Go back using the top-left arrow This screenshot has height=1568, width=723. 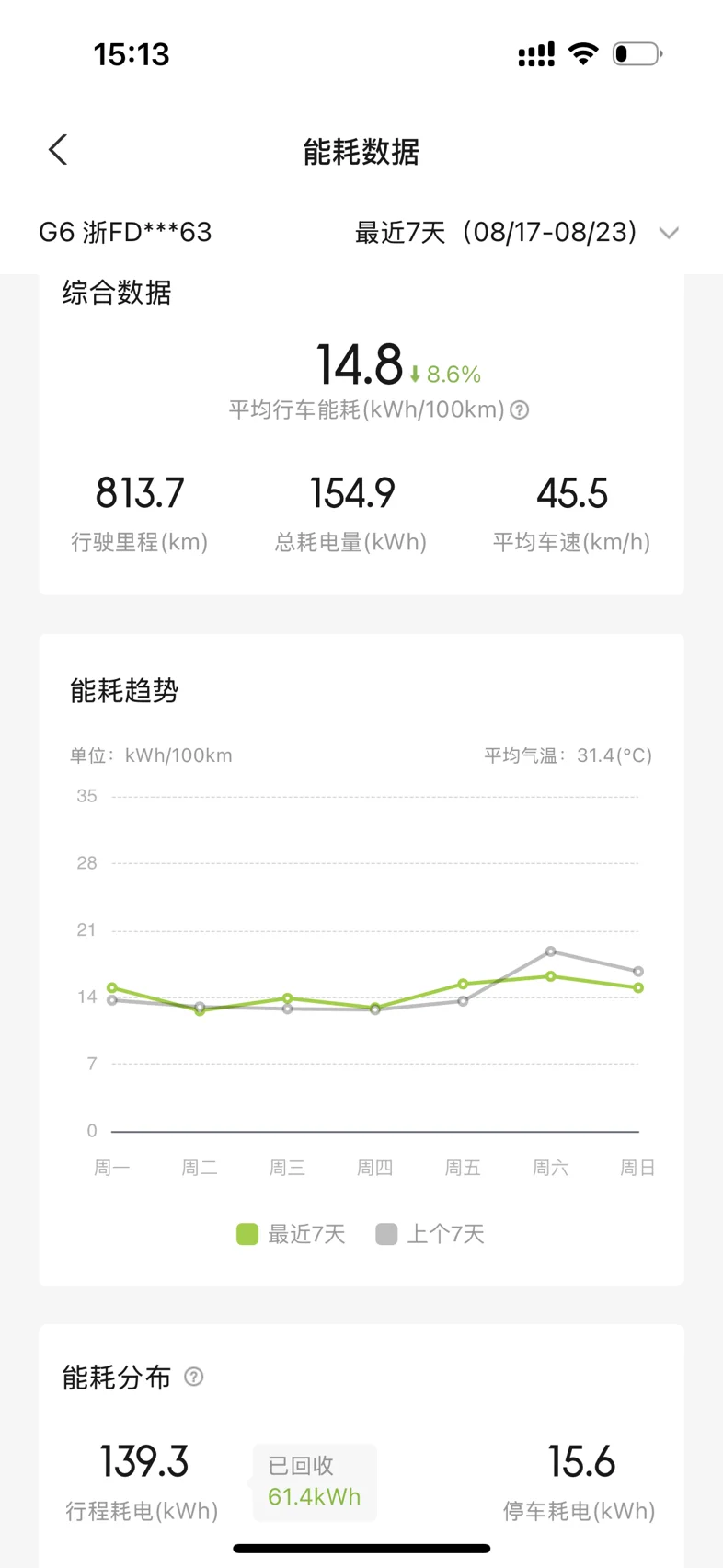pos(58,150)
